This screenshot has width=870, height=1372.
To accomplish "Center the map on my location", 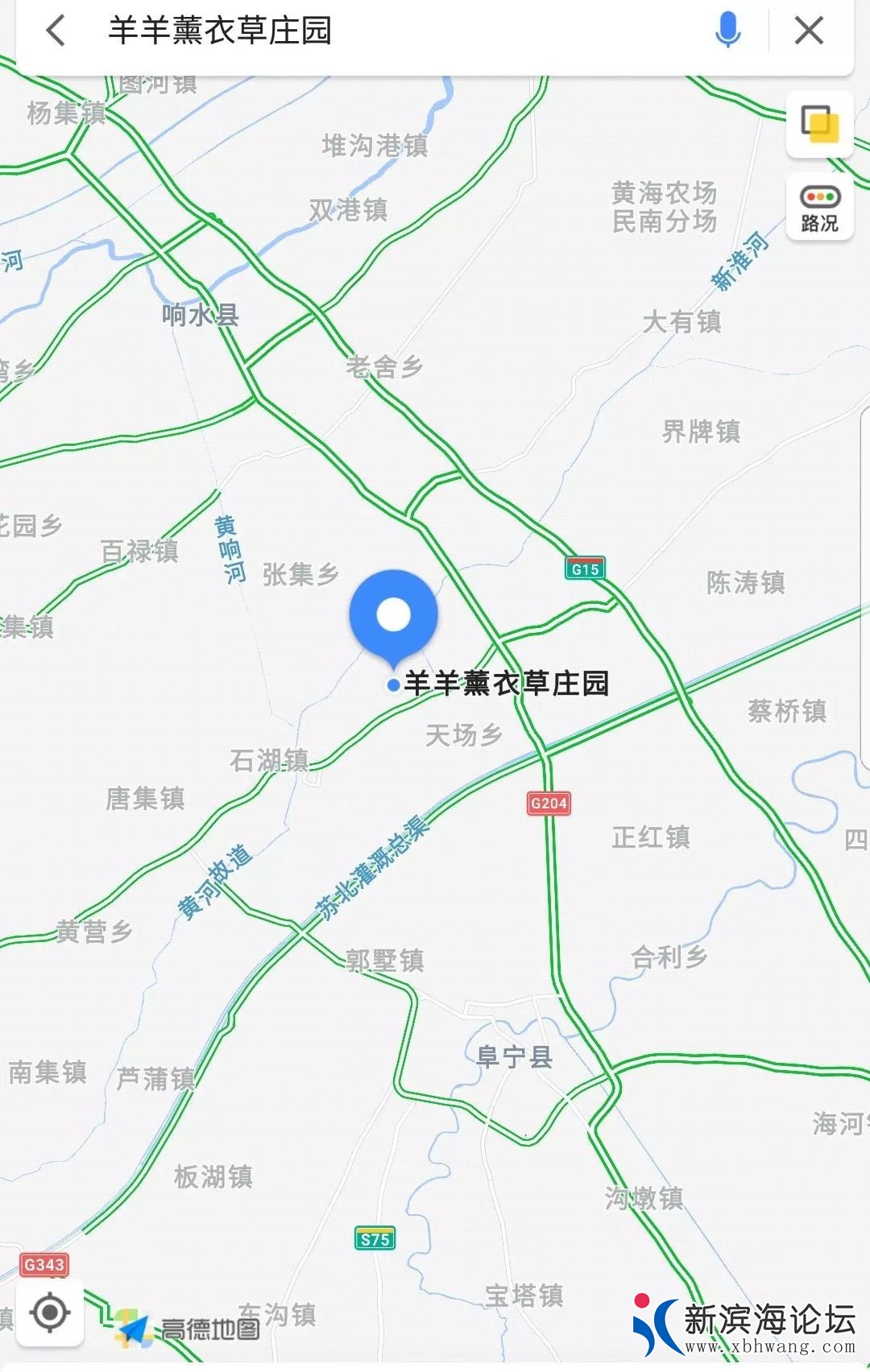I will [50, 1312].
